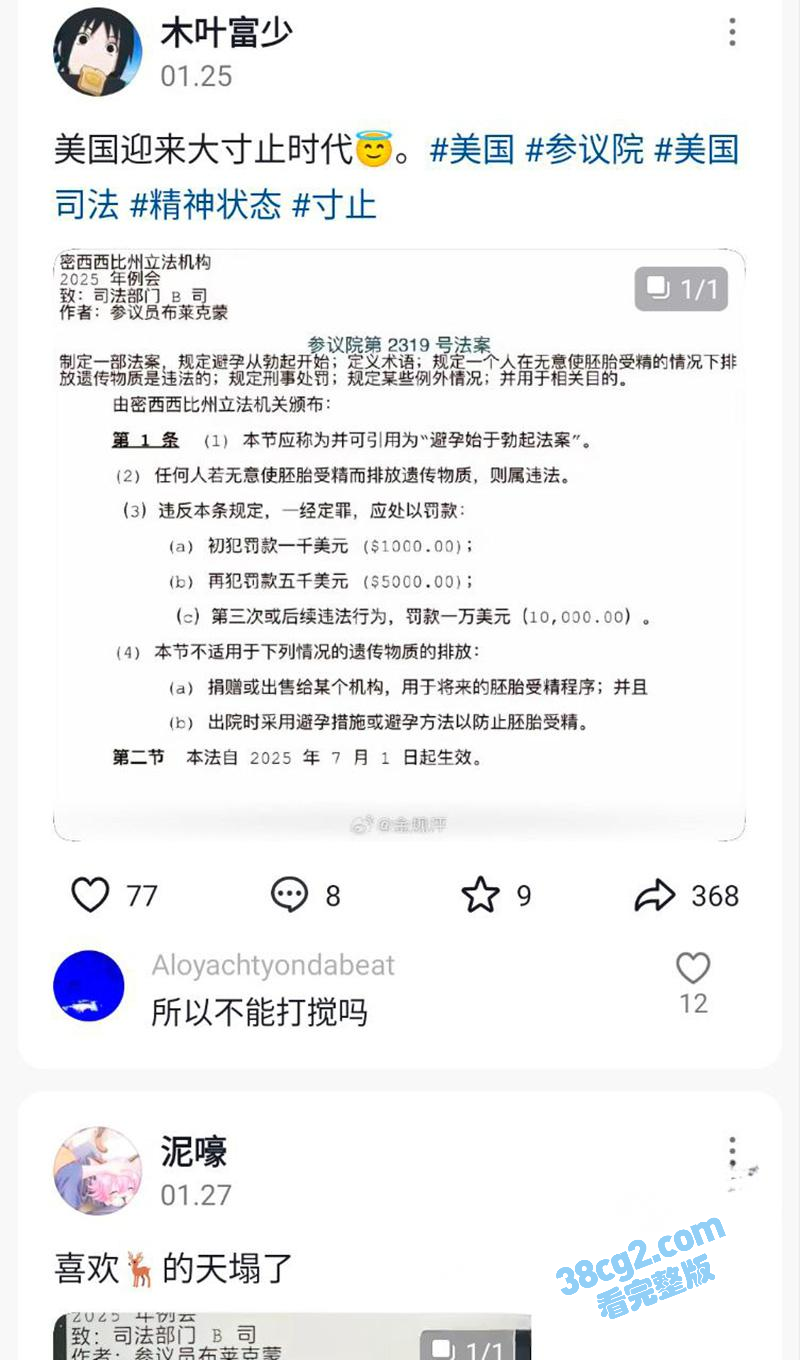
Task: Tap the #寸止 hashtag link
Action: (x=334, y=205)
